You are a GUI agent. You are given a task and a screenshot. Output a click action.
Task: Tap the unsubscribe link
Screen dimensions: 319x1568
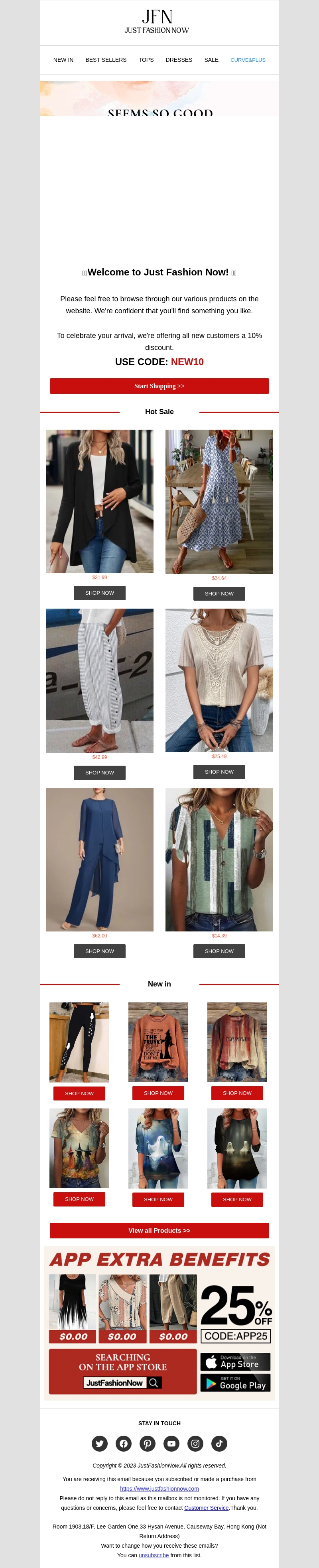pos(154,1555)
